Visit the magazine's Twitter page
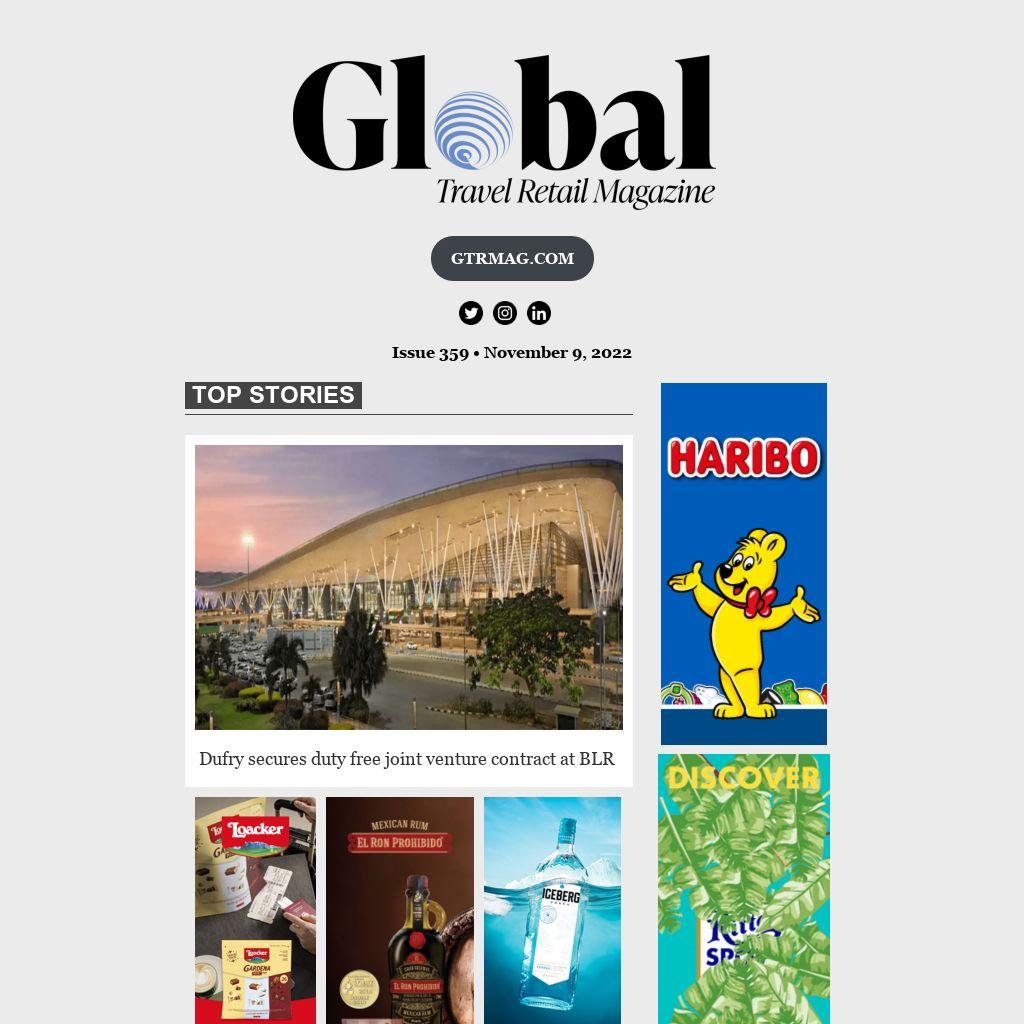Viewport: 1024px width, 1024px height. [471, 313]
